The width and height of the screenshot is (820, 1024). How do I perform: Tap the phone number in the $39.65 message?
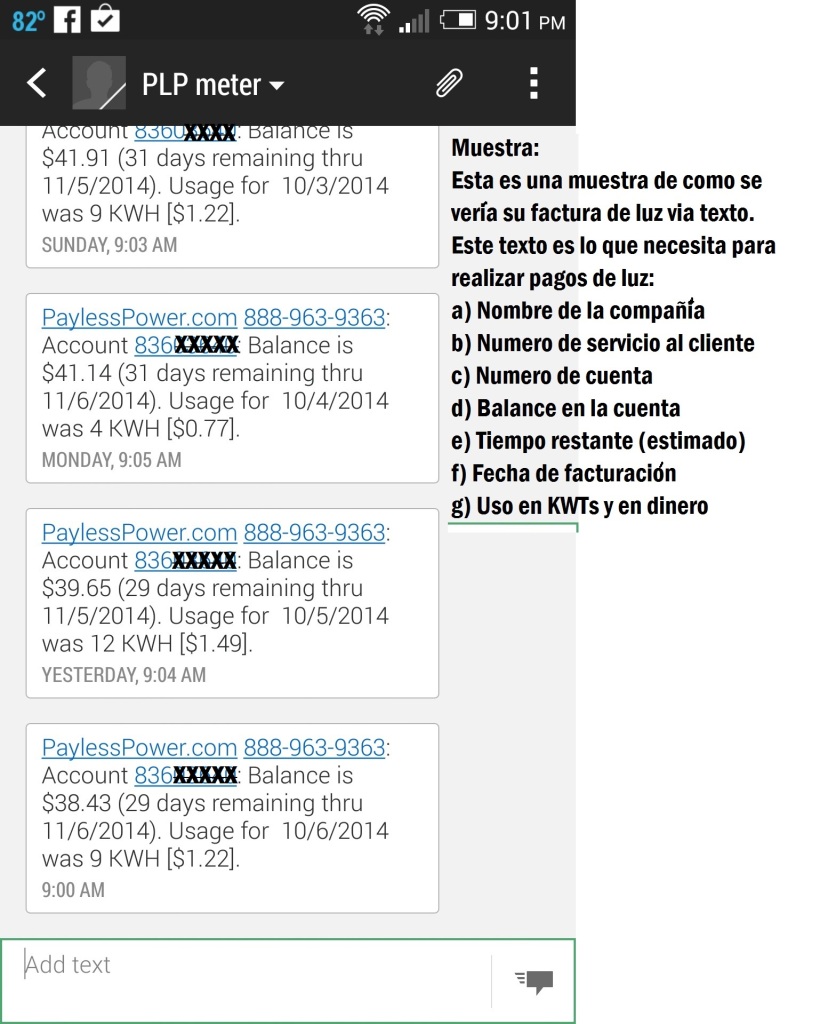(314, 533)
